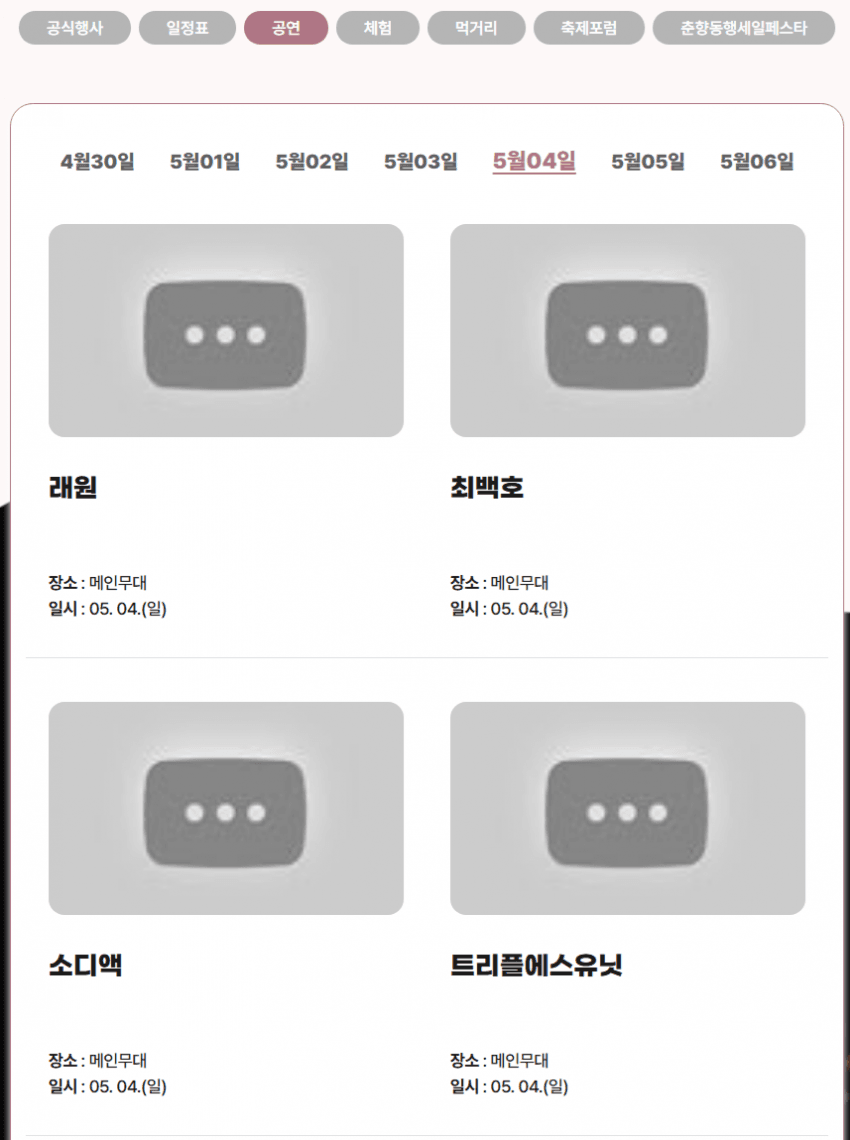Switch to the 일정표 category
Image resolution: width=850 pixels, height=1140 pixels.
(187, 28)
